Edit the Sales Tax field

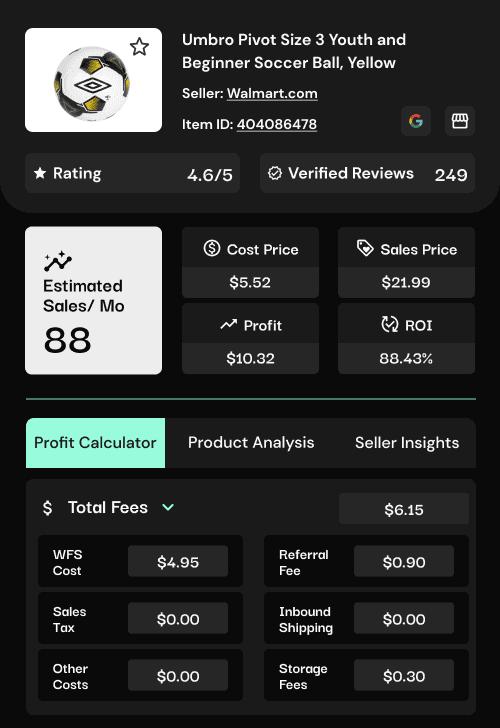178,619
